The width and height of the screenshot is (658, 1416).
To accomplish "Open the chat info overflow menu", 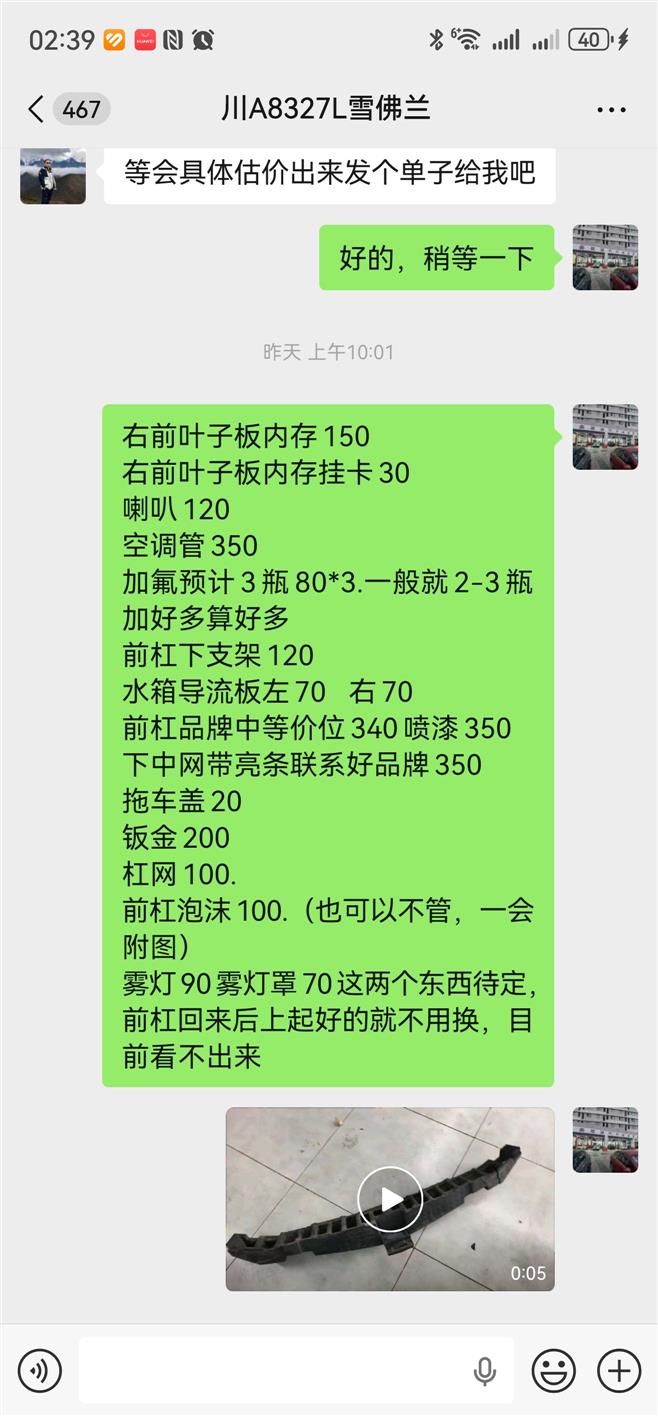I will tap(611, 110).
